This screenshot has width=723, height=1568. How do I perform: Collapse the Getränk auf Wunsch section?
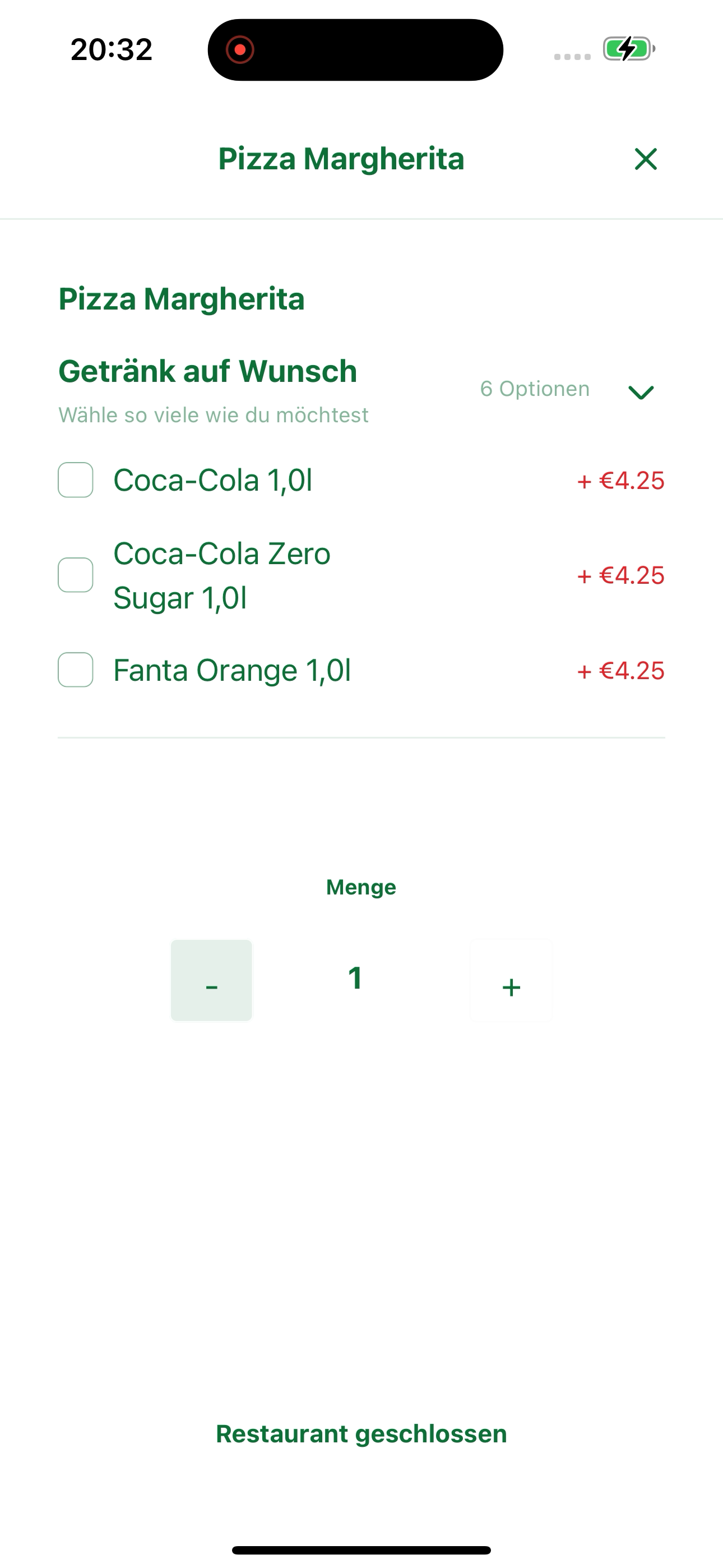641,392
